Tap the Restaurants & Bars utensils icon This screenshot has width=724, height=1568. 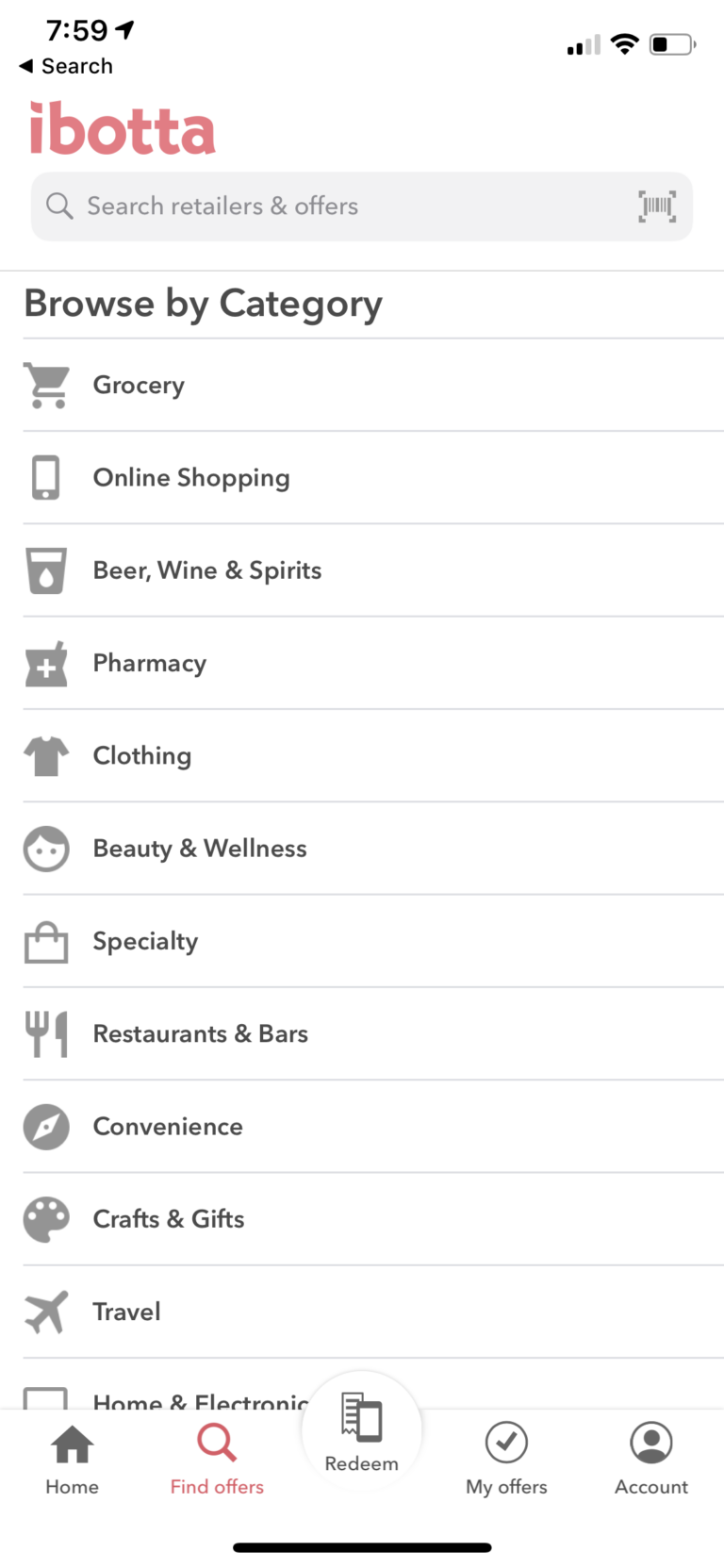[x=46, y=1033]
